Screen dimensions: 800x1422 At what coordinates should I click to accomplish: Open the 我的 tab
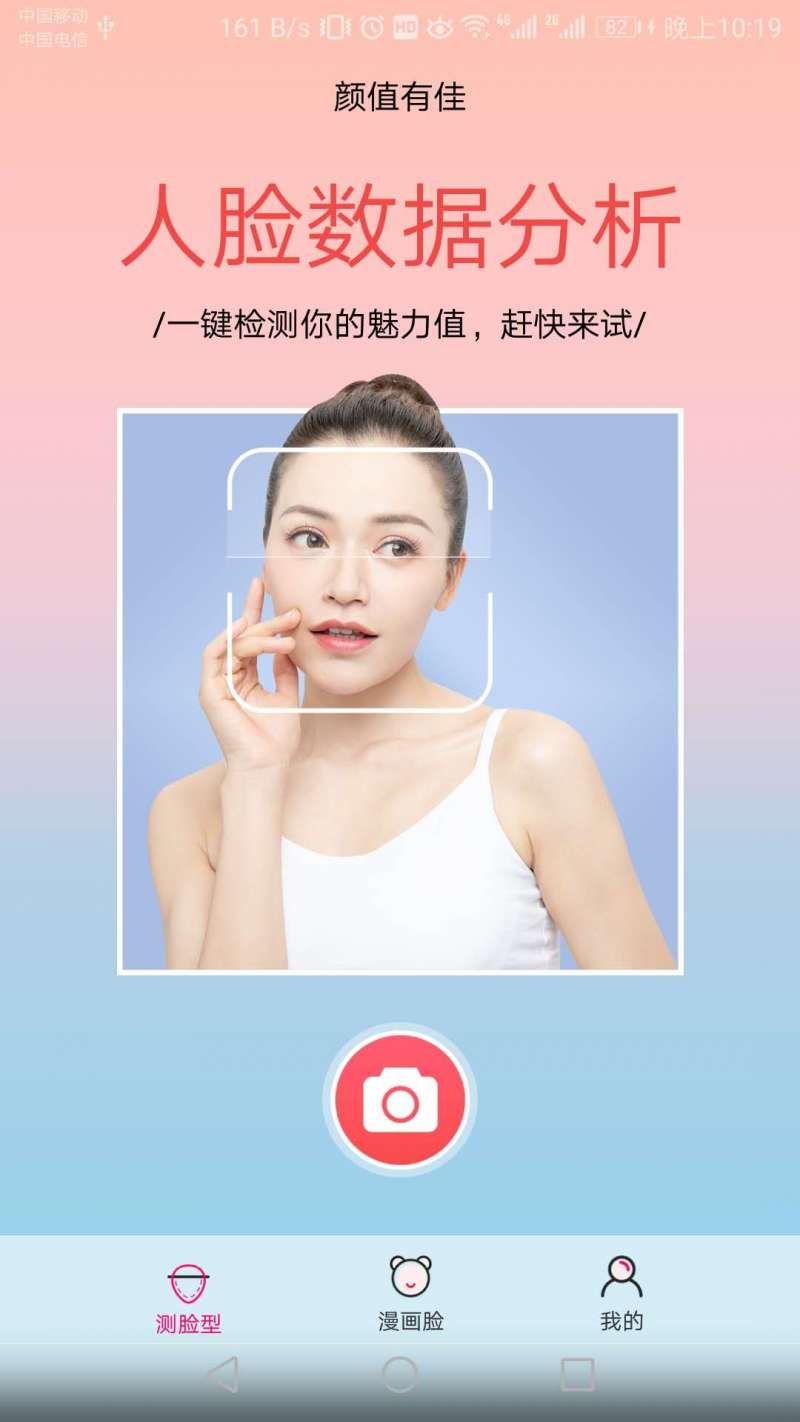[x=621, y=1295]
